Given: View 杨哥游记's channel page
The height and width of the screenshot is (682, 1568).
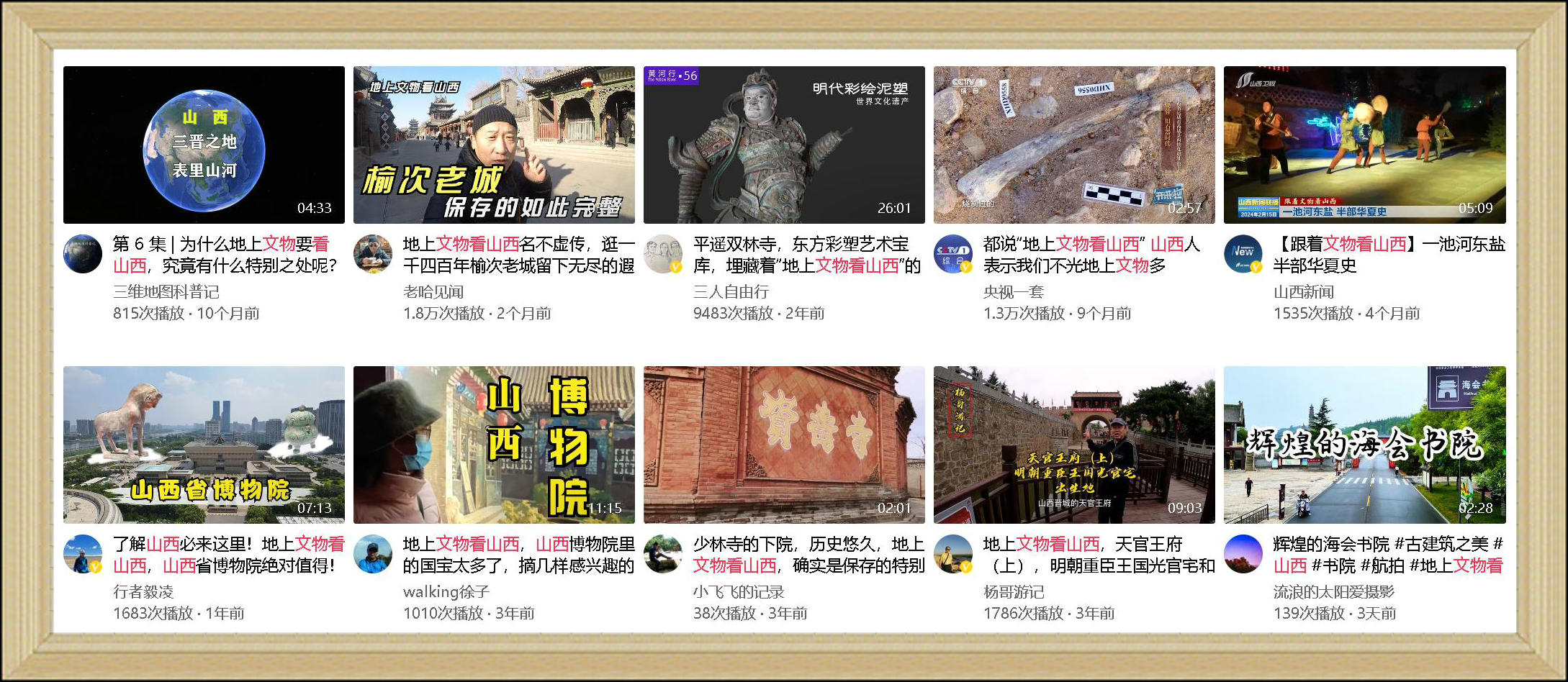Looking at the screenshot, I should [x=1013, y=592].
